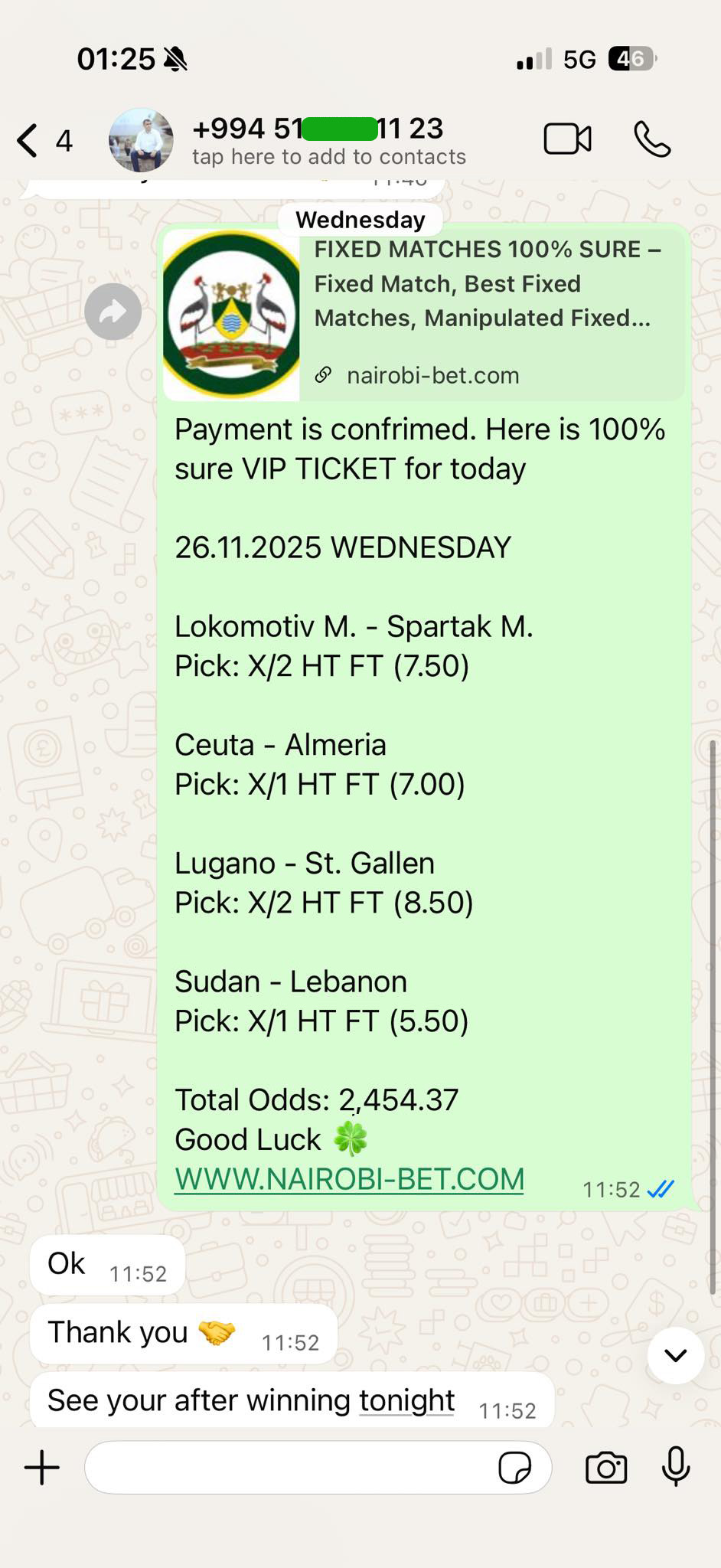
Task: Start a voice call
Action: coord(652,139)
